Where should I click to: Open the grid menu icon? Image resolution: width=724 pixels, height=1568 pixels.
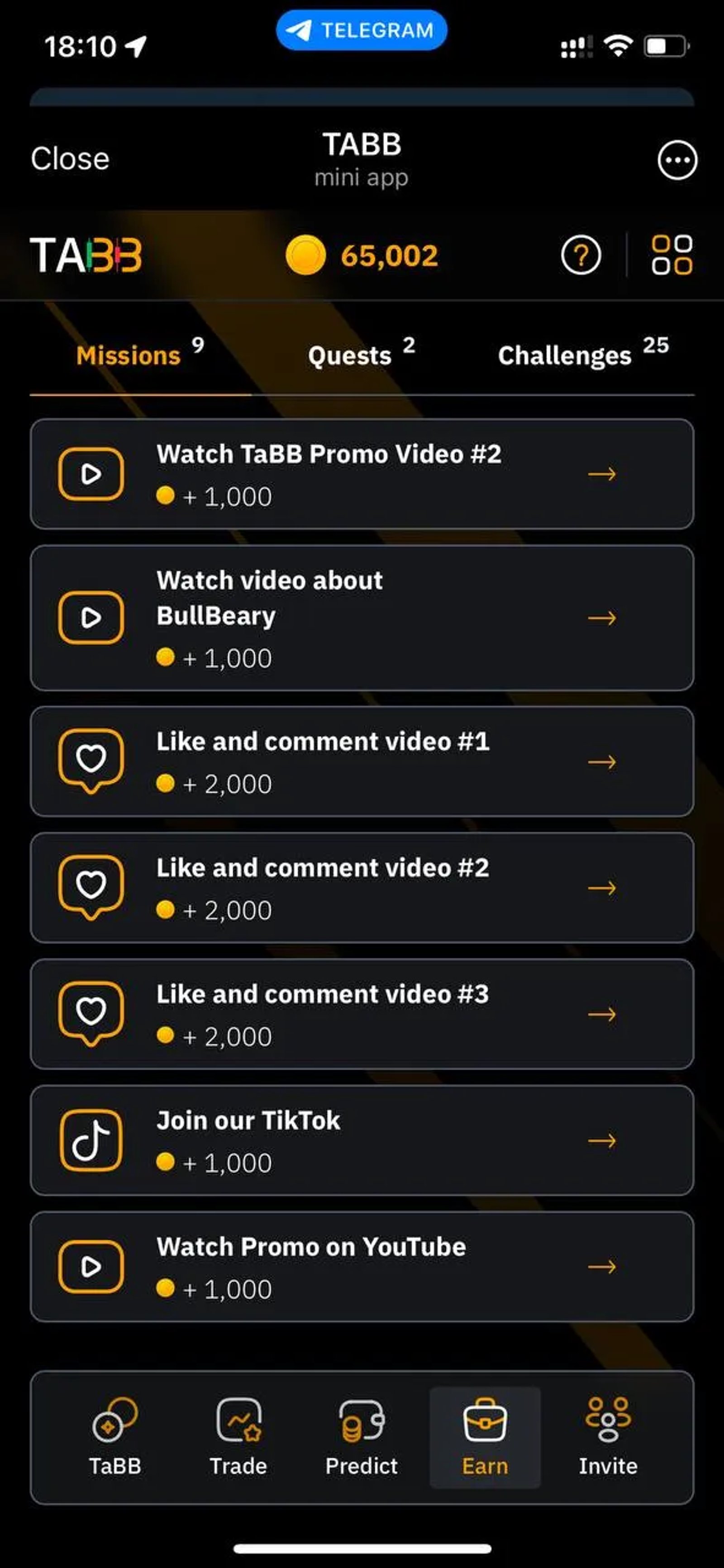click(x=671, y=255)
